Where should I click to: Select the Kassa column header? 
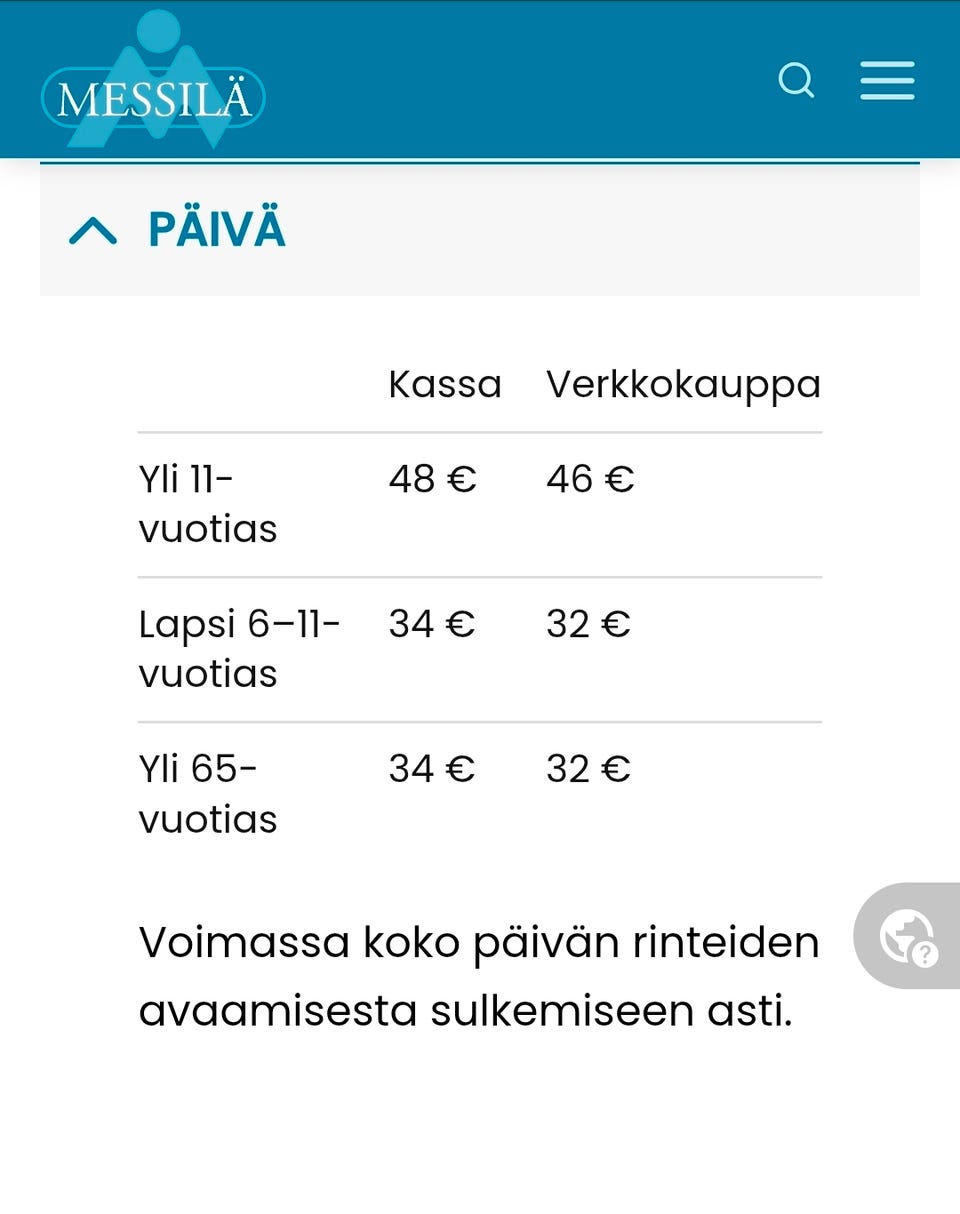click(x=444, y=383)
